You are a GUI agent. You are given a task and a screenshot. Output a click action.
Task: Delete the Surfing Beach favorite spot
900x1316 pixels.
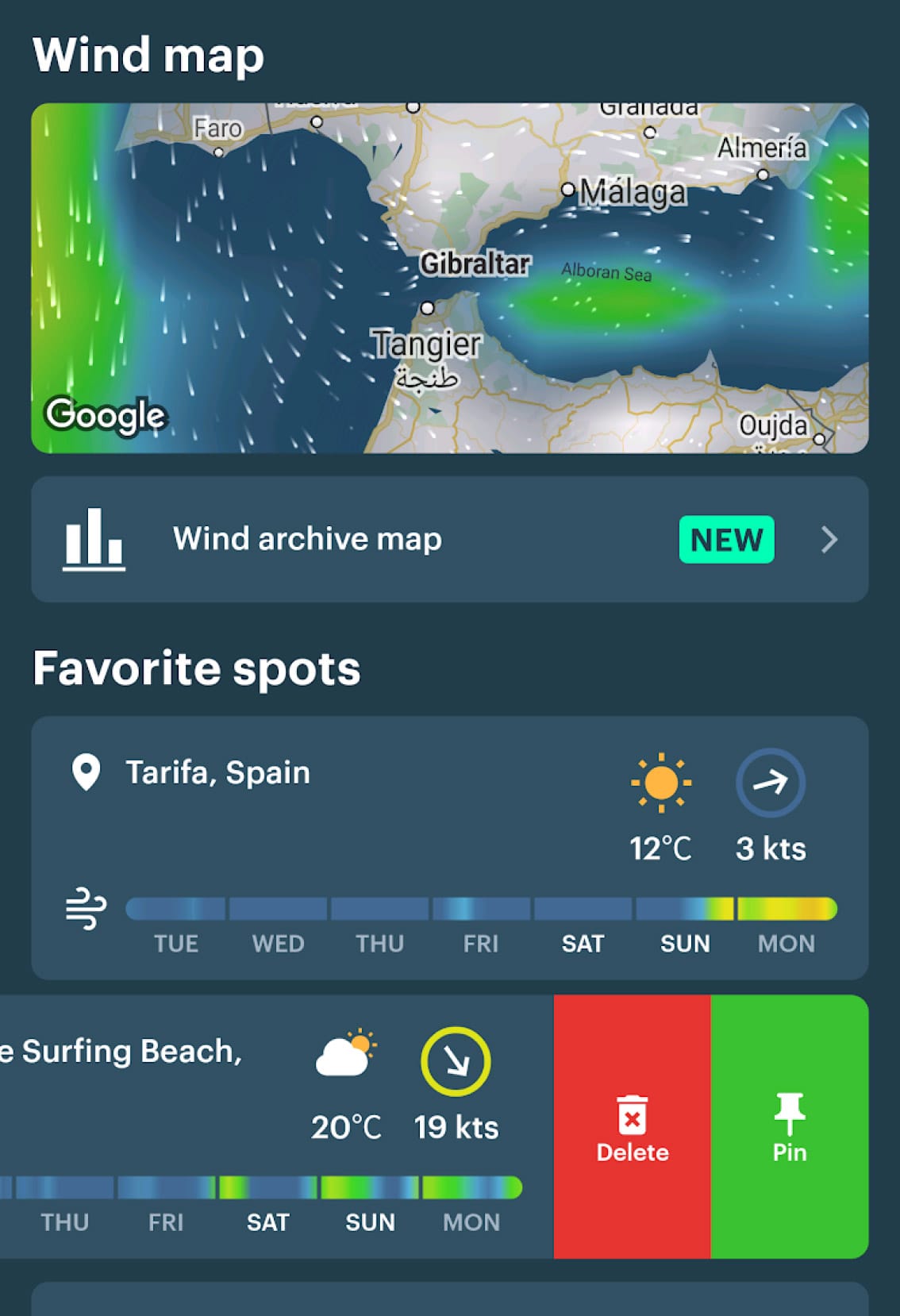[x=632, y=1126]
